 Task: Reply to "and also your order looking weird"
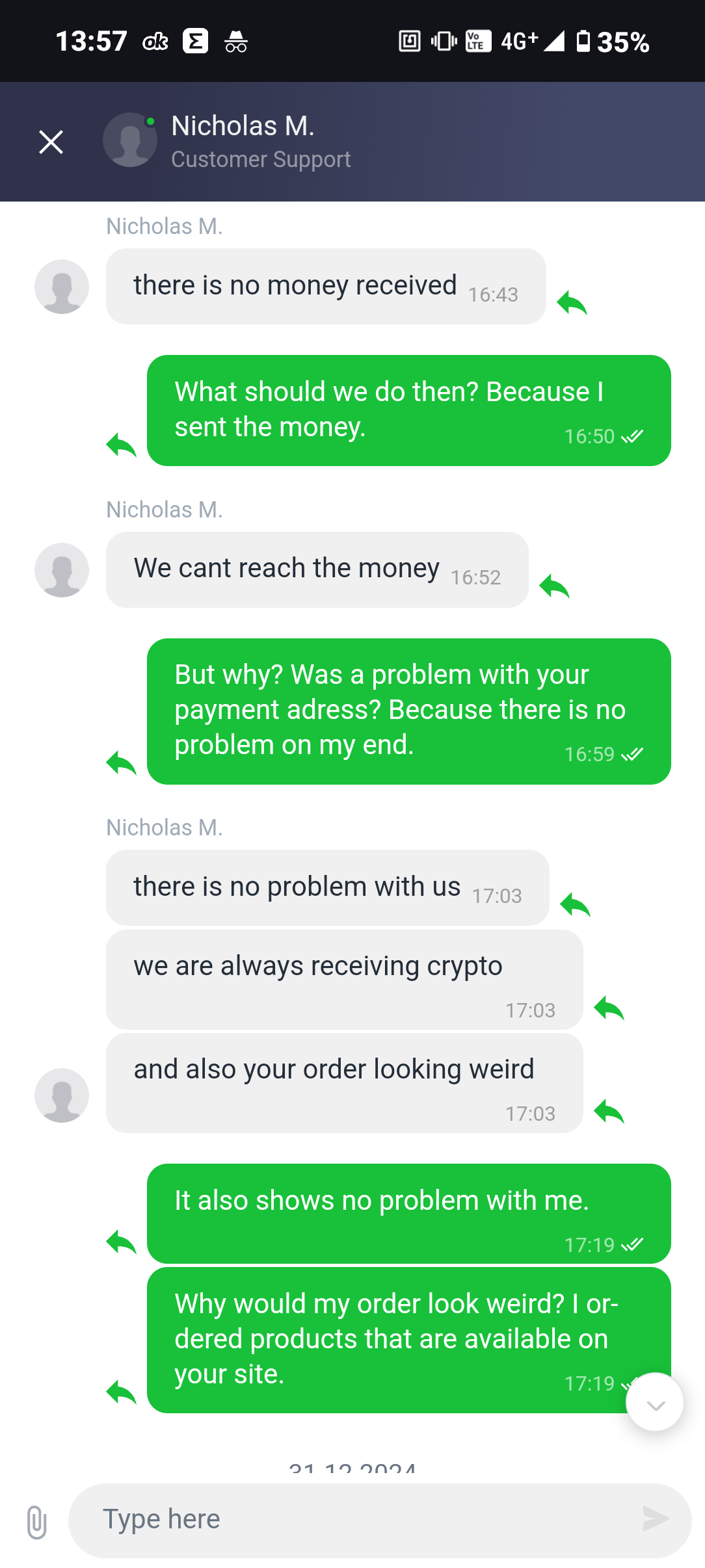click(x=609, y=1112)
